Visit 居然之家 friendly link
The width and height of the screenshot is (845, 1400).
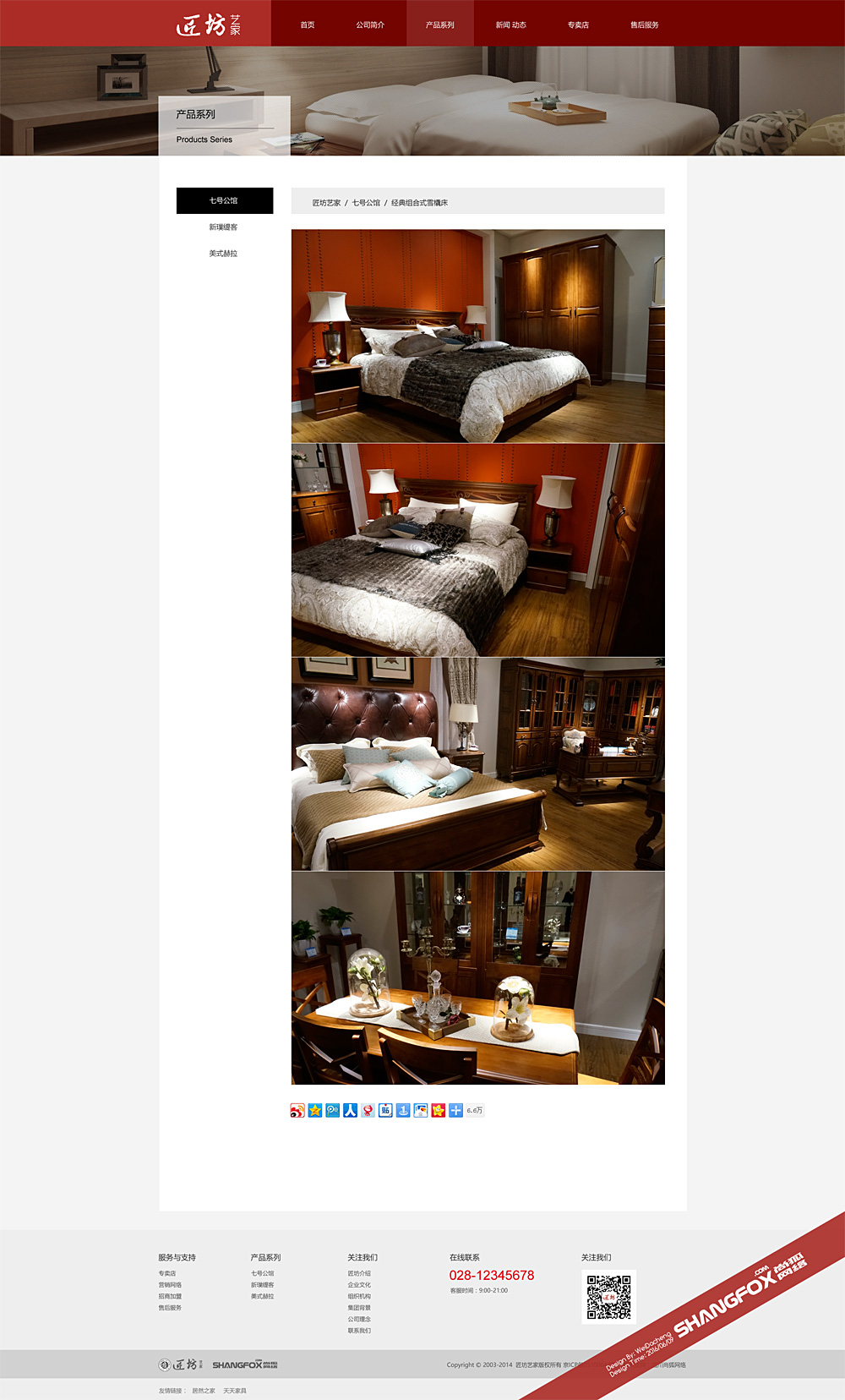click(204, 1391)
